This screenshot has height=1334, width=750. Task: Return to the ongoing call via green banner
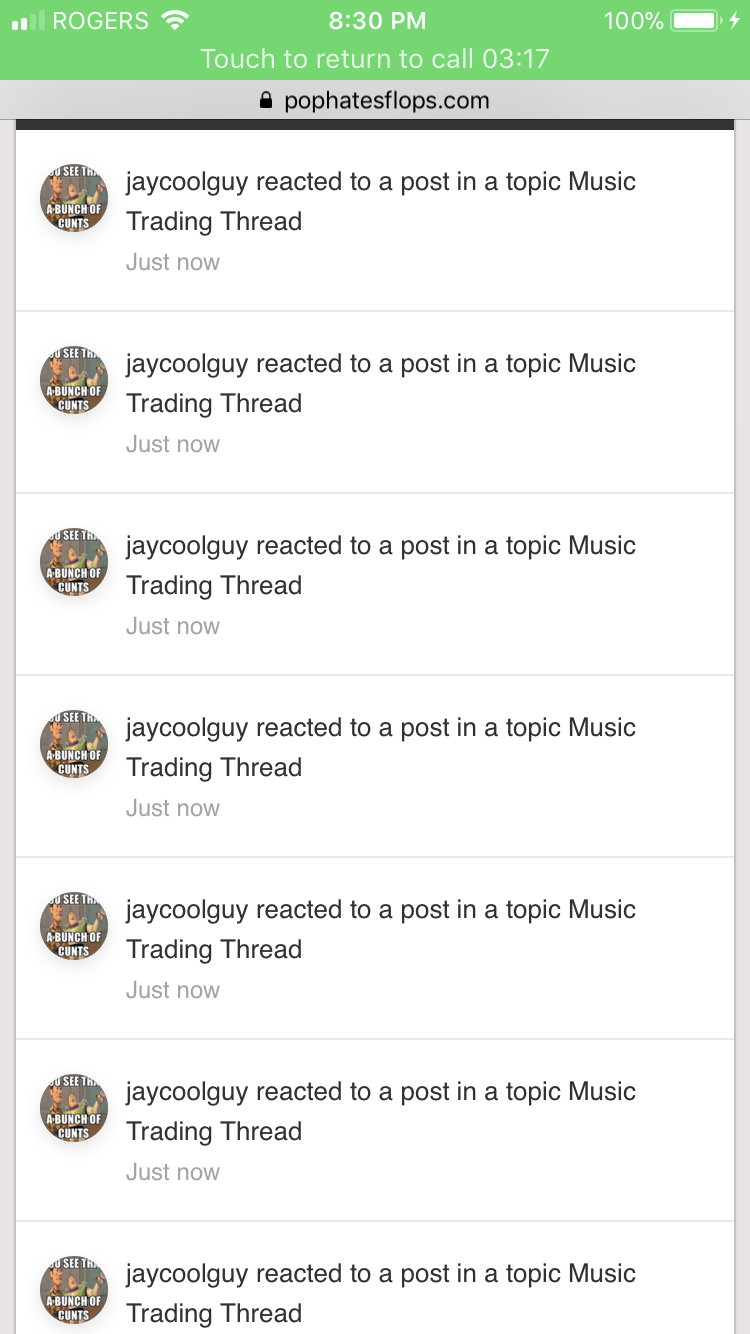pyautogui.click(x=375, y=58)
